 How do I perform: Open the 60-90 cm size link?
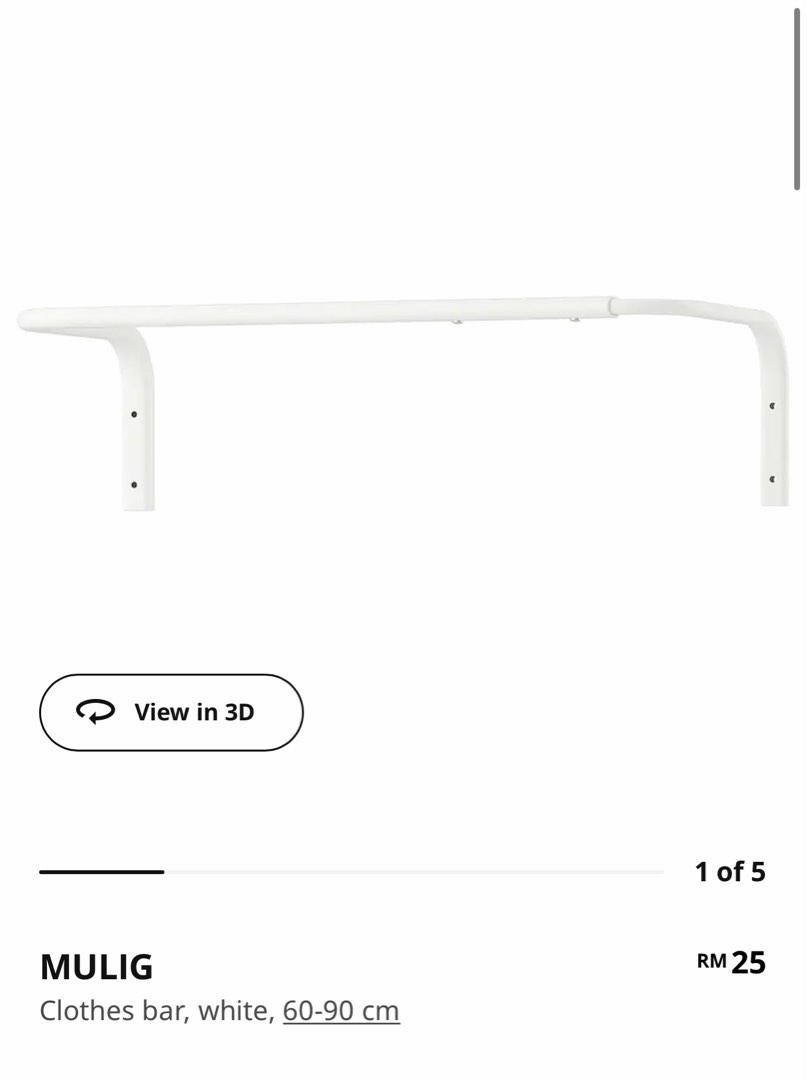click(341, 1011)
